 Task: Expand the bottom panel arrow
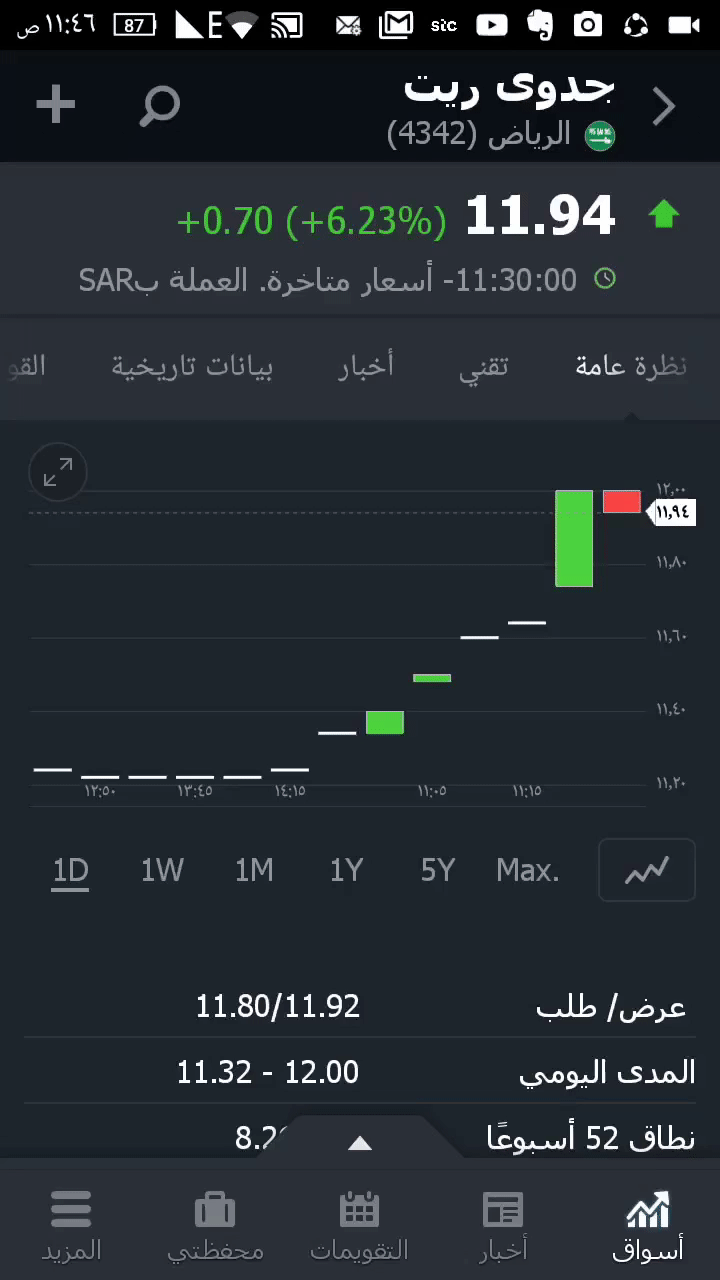[x=360, y=1143]
